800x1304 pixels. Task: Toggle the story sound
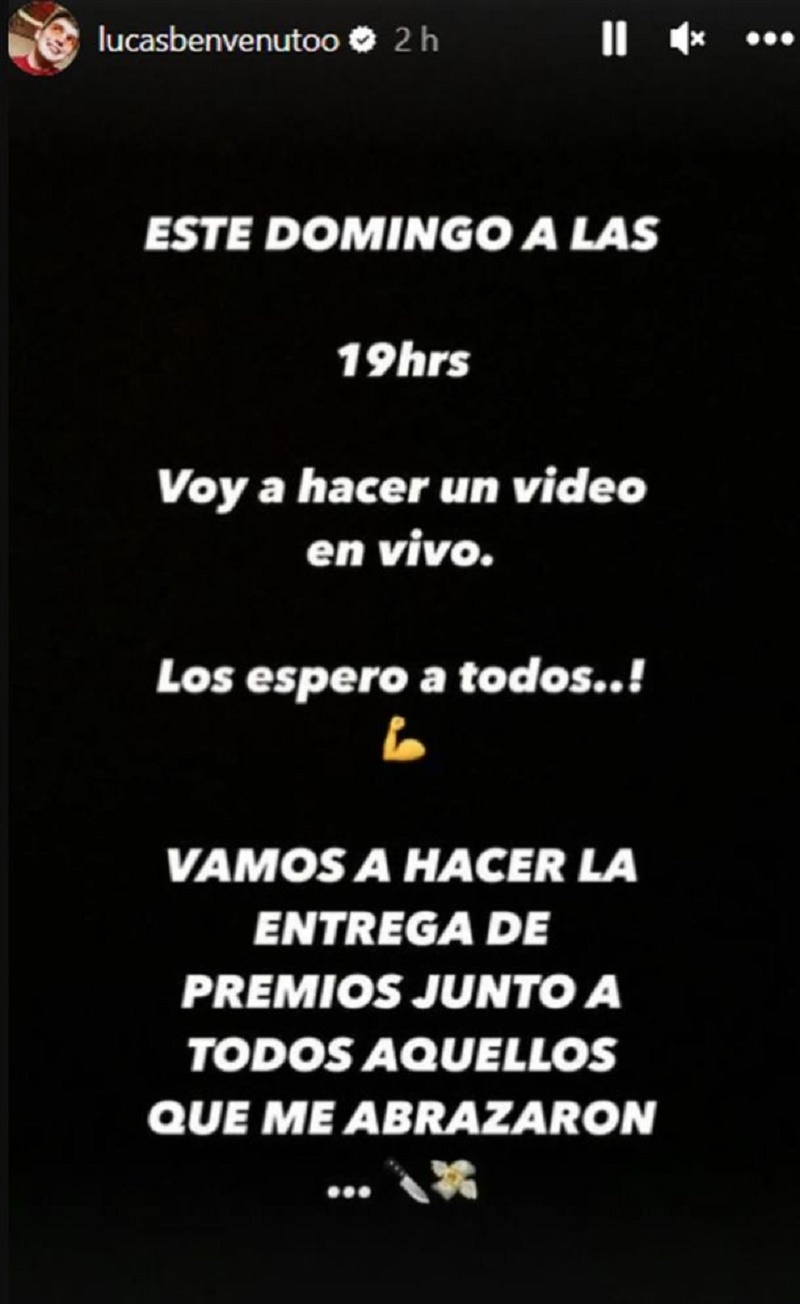coord(688,40)
